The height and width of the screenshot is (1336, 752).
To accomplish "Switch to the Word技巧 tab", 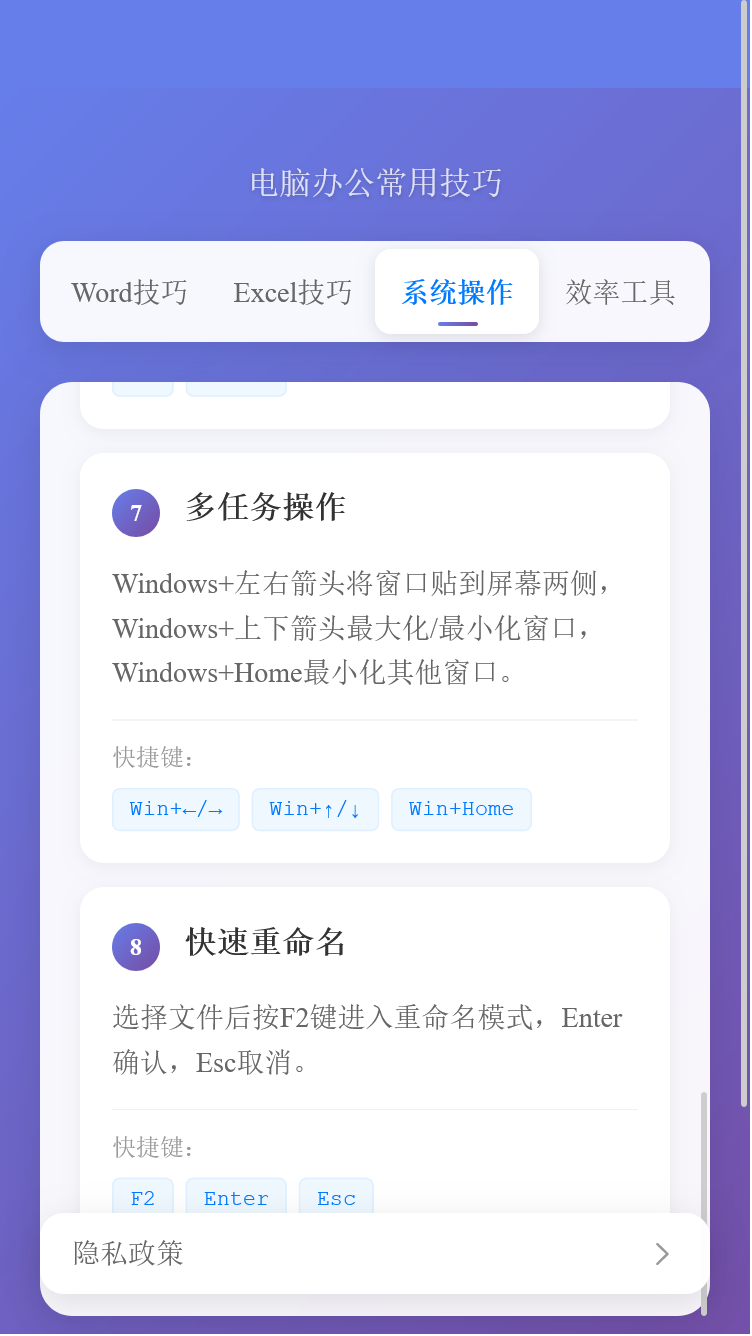I will [x=130, y=291].
